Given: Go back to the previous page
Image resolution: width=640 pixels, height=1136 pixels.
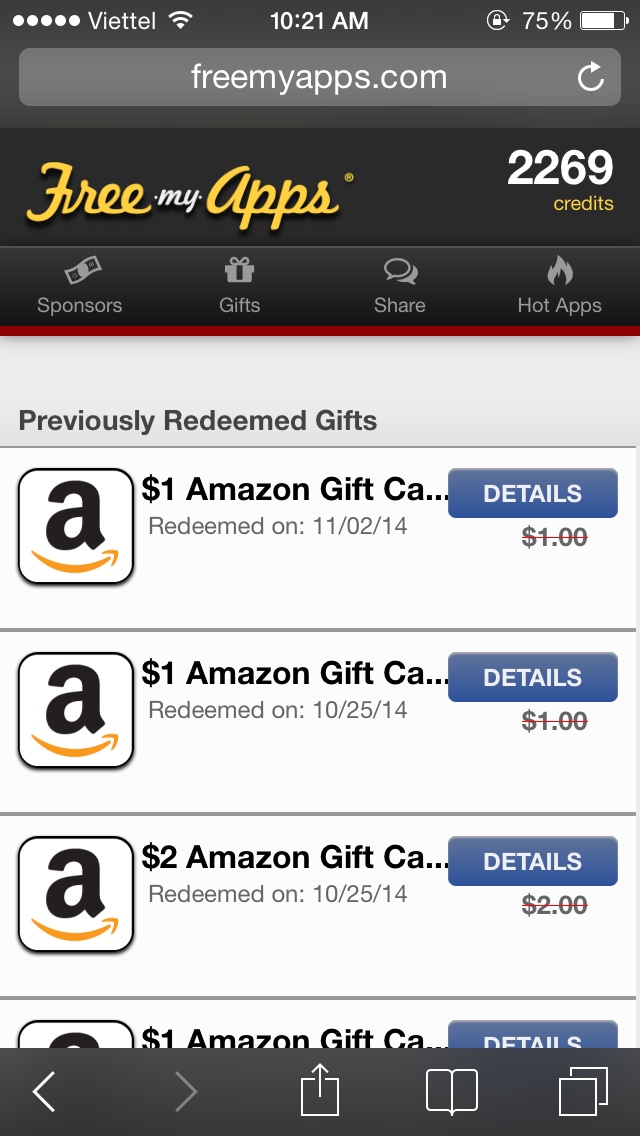Looking at the screenshot, I should [x=45, y=1091].
